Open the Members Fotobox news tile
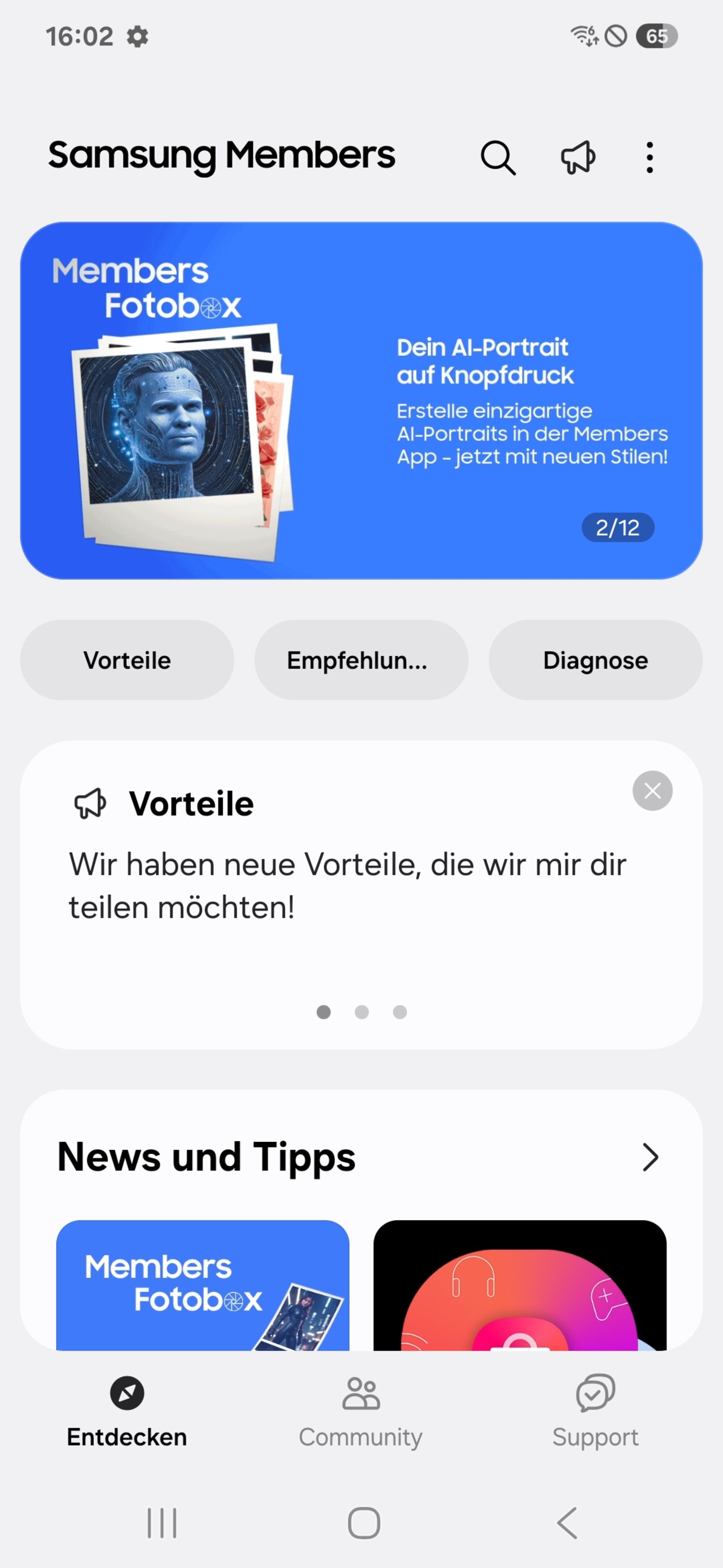This screenshot has width=723, height=1568. click(x=203, y=1285)
